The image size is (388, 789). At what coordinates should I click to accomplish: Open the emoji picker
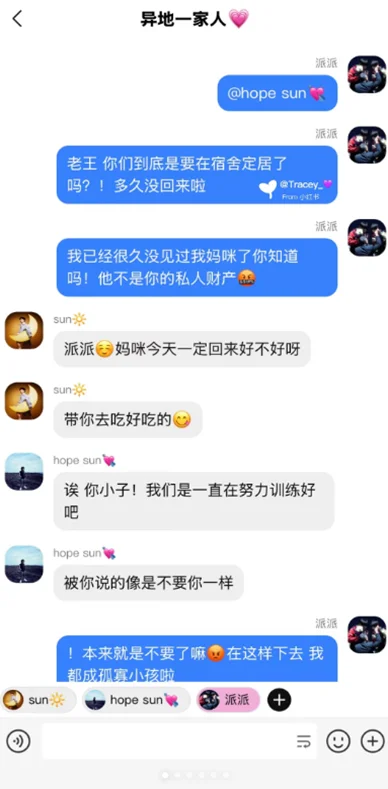pyautogui.click(x=338, y=741)
